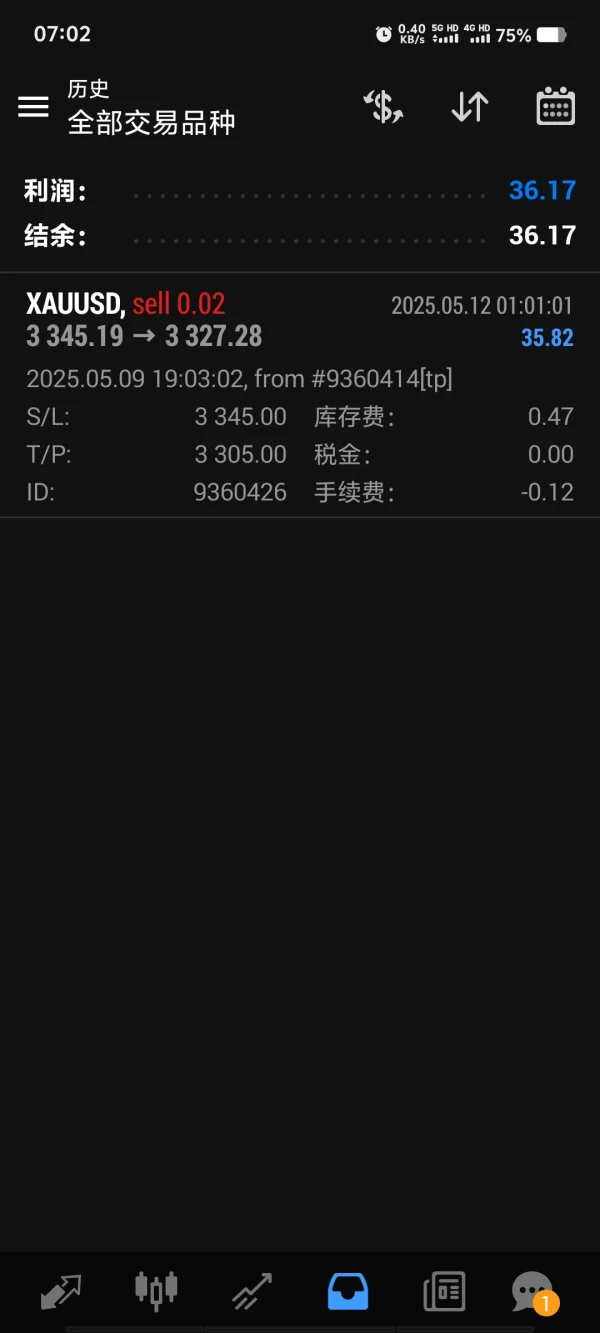The image size is (600, 1333).
Task: Open the Messages chat tab
Action: 533,1291
